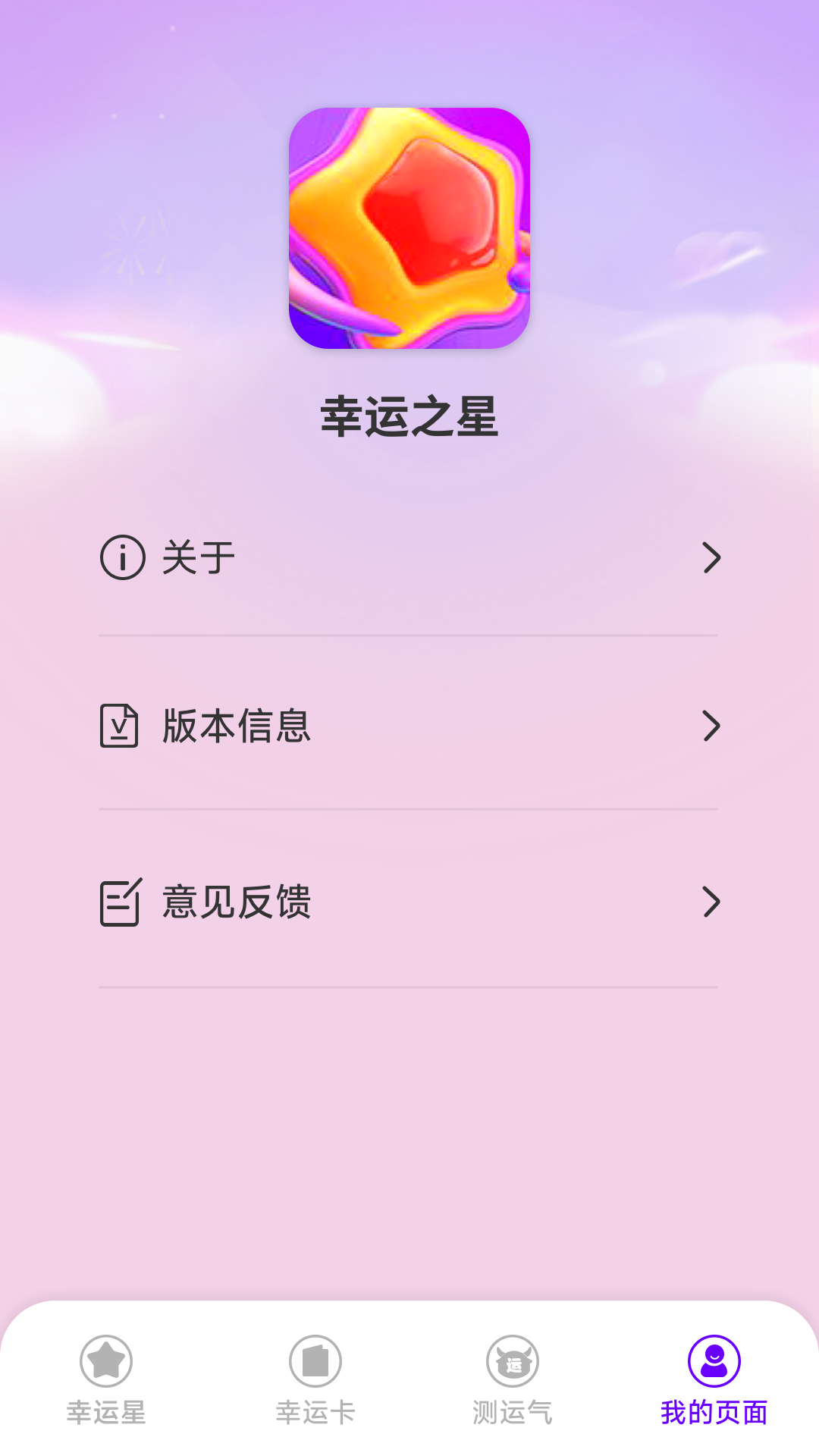Click the feedback edit icon beside 意见反馈
This screenshot has height=1456, width=819.
point(119,901)
